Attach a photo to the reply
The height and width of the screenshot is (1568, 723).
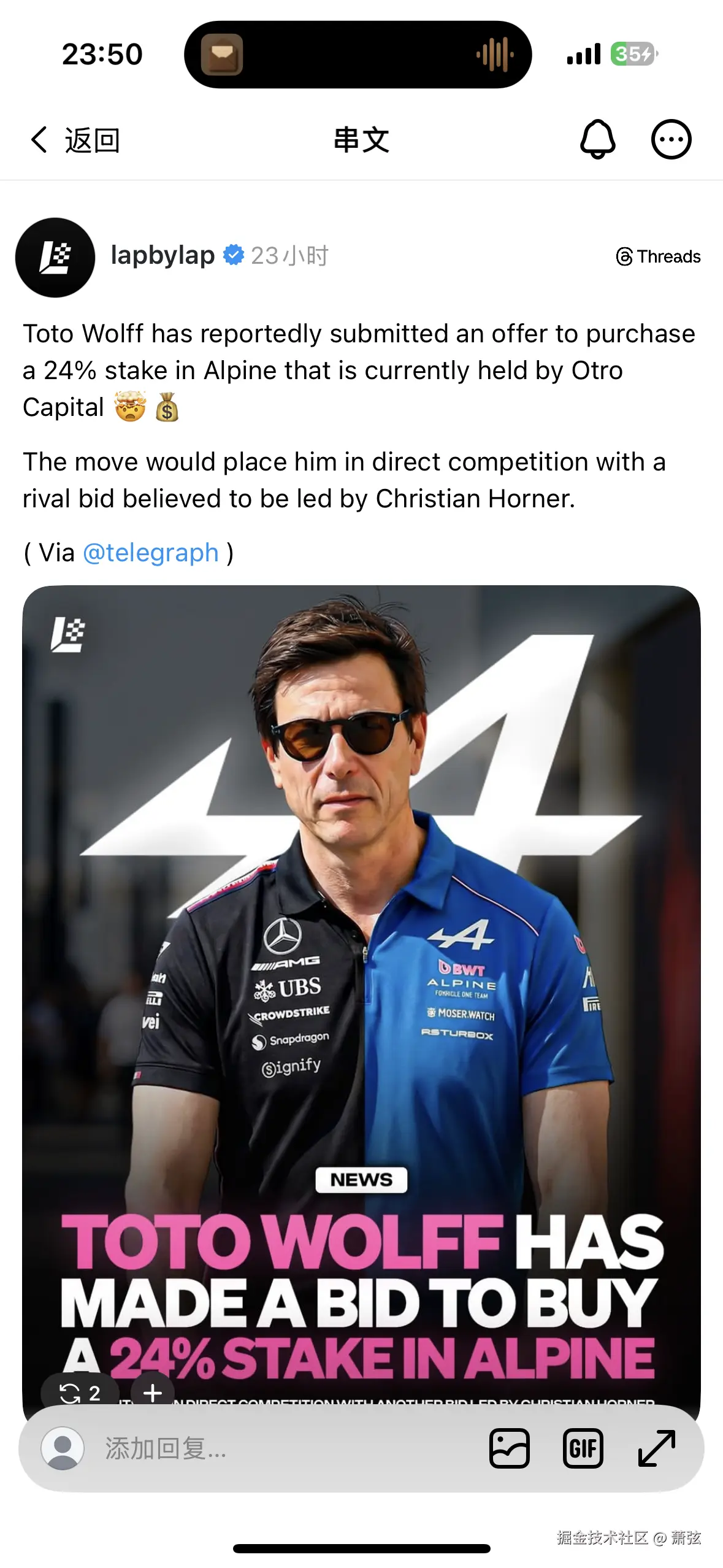(509, 1448)
